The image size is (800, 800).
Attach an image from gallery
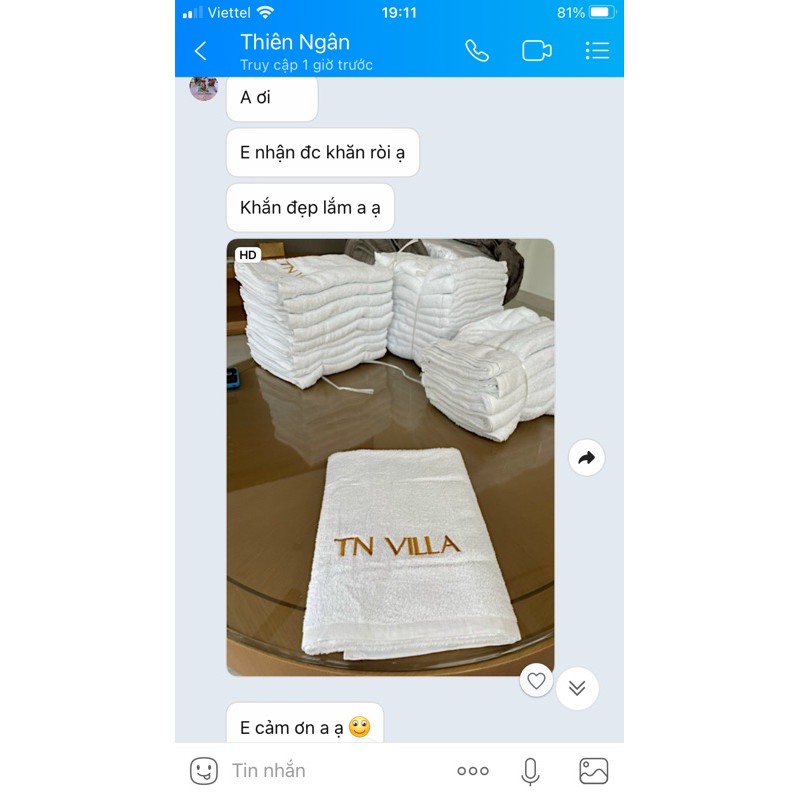click(594, 771)
